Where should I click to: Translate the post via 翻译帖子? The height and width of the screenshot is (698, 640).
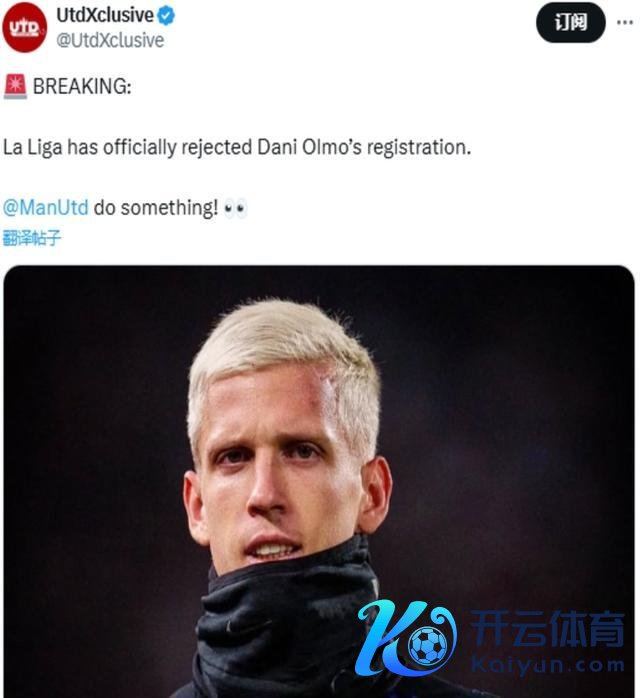[x=31, y=239]
